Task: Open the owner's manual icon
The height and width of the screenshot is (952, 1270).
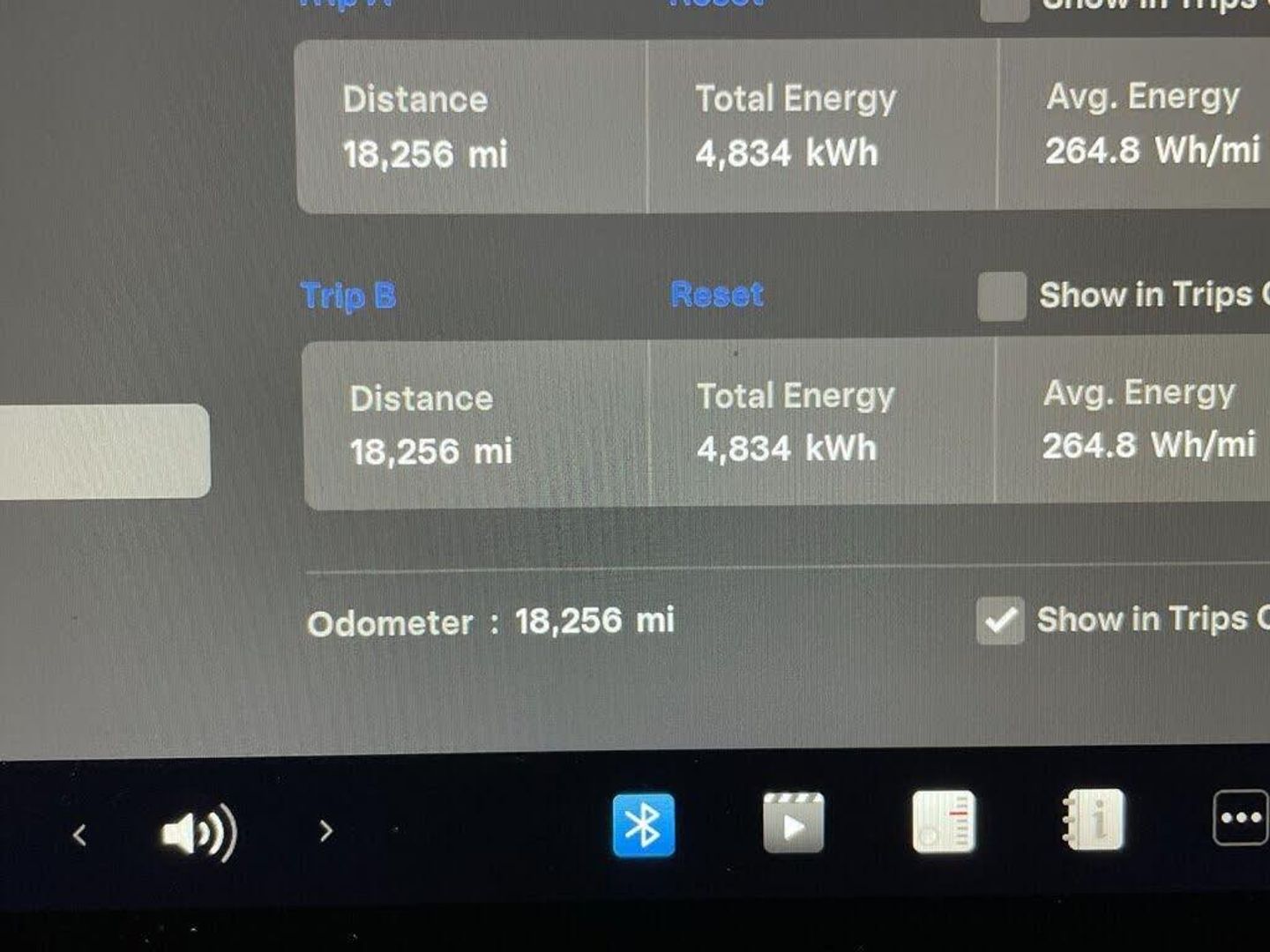Action: click(x=1094, y=820)
